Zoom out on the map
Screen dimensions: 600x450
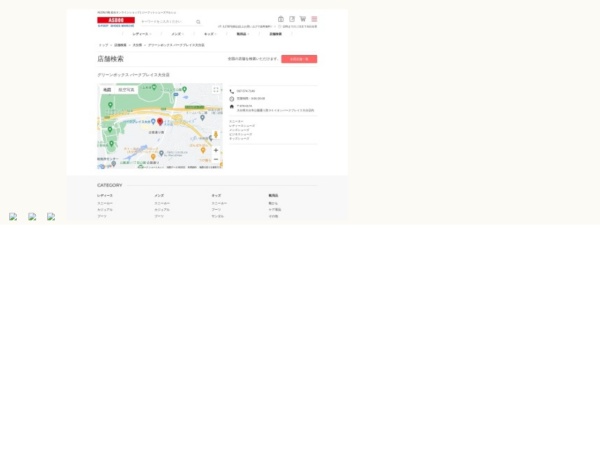(216, 159)
